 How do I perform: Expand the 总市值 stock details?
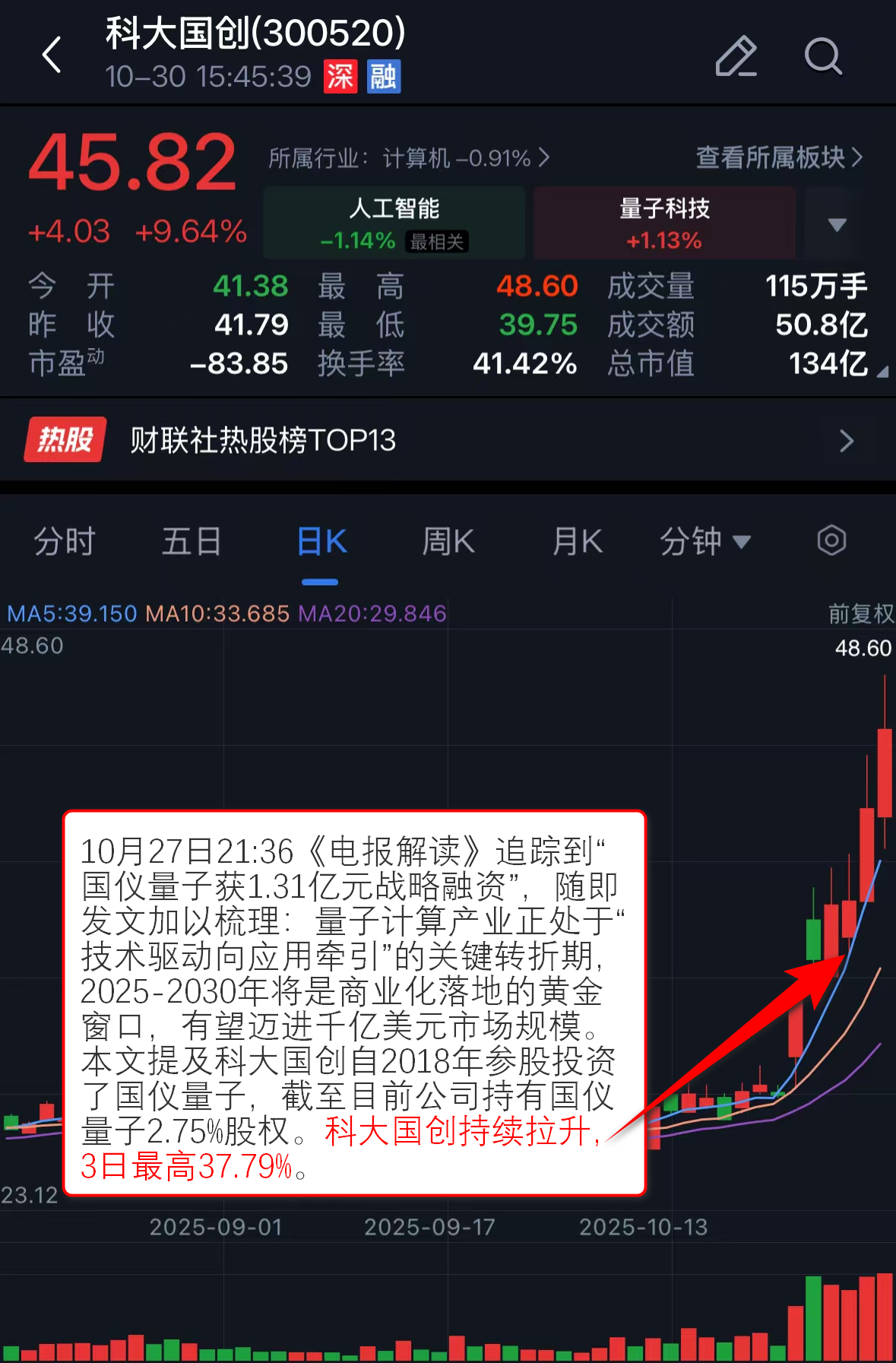[x=881, y=372]
